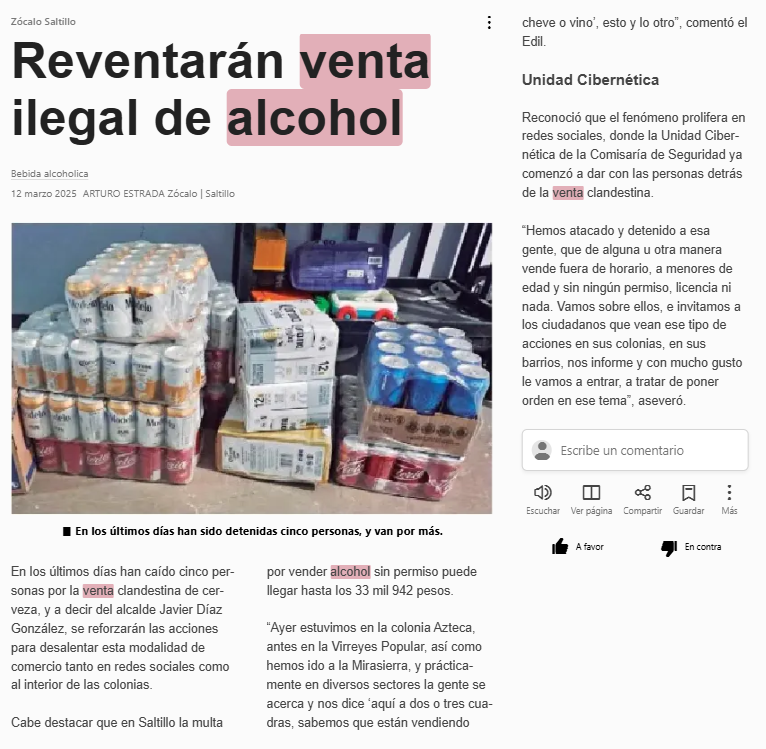Viewport: 766px width, 749px height.
Task: Vote En contra with the thumbs down
Action: (x=691, y=547)
